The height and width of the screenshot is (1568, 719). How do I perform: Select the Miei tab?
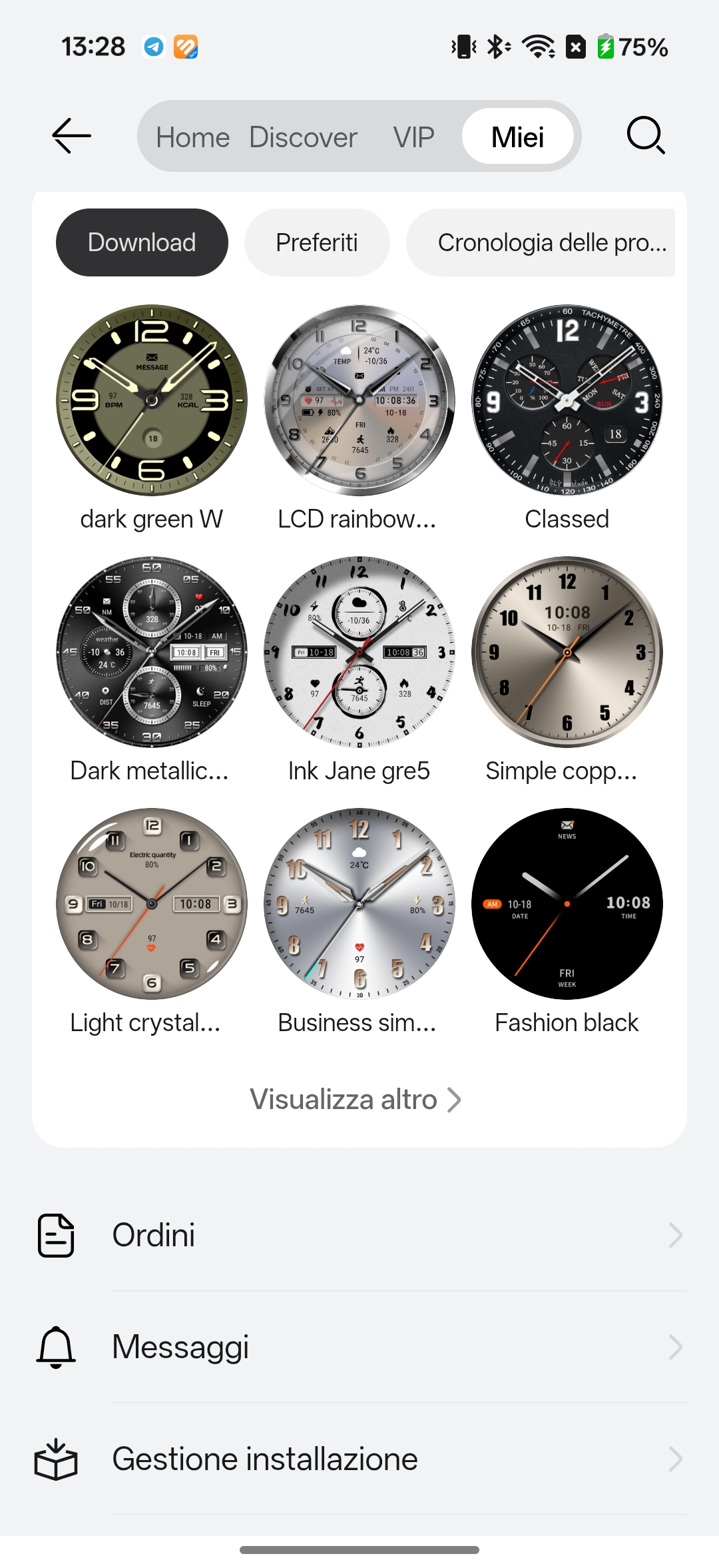[x=517, y=137]
